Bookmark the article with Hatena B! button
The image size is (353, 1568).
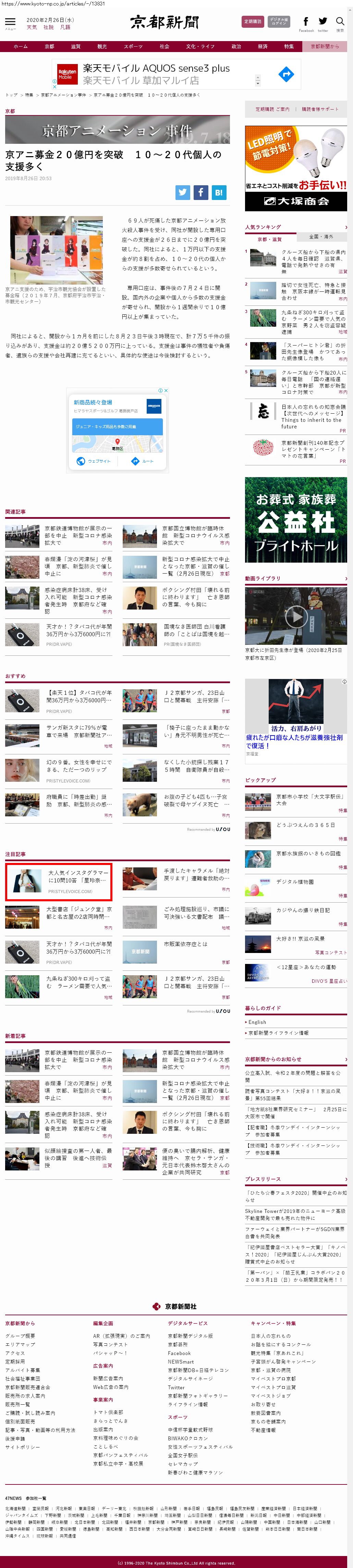click(218, 192)
